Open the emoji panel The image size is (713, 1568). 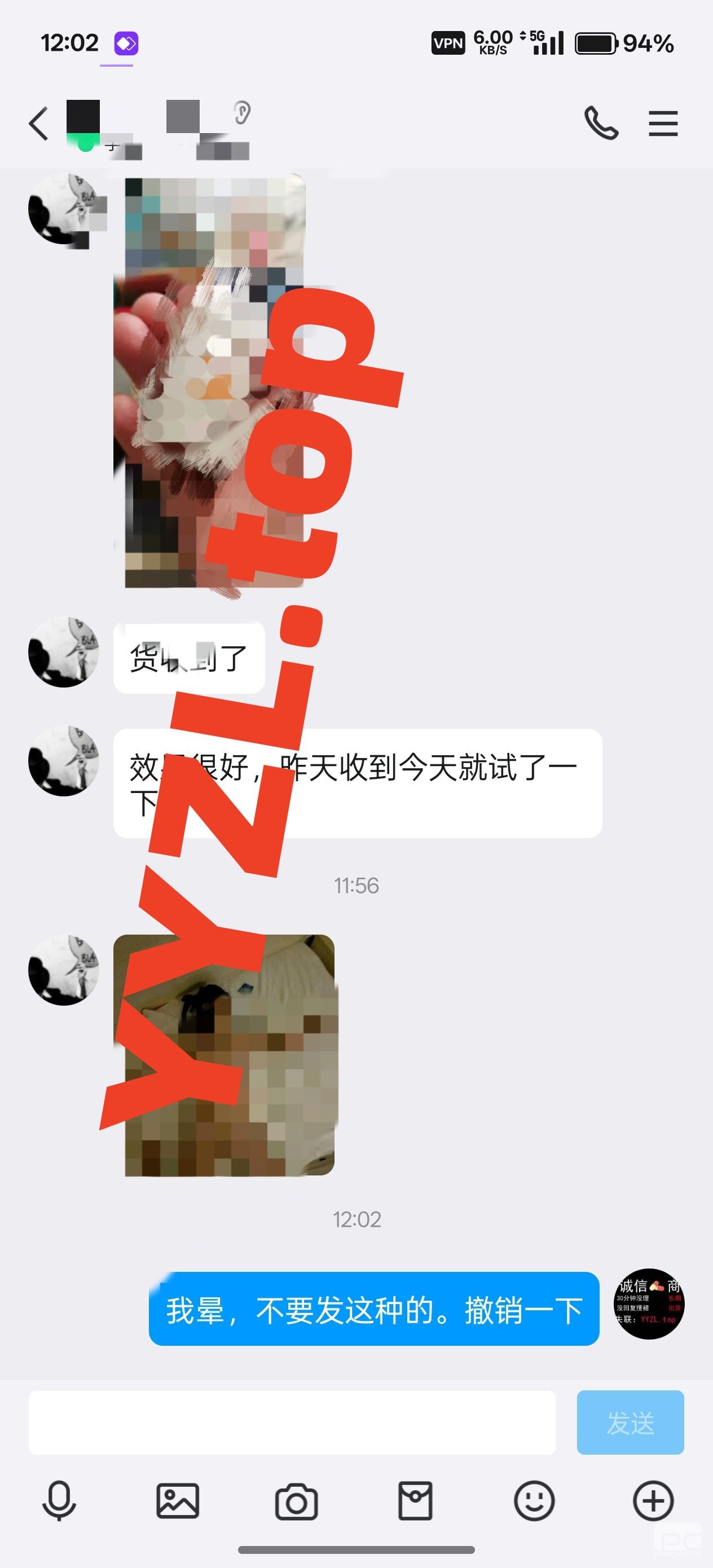(534, 1501)
